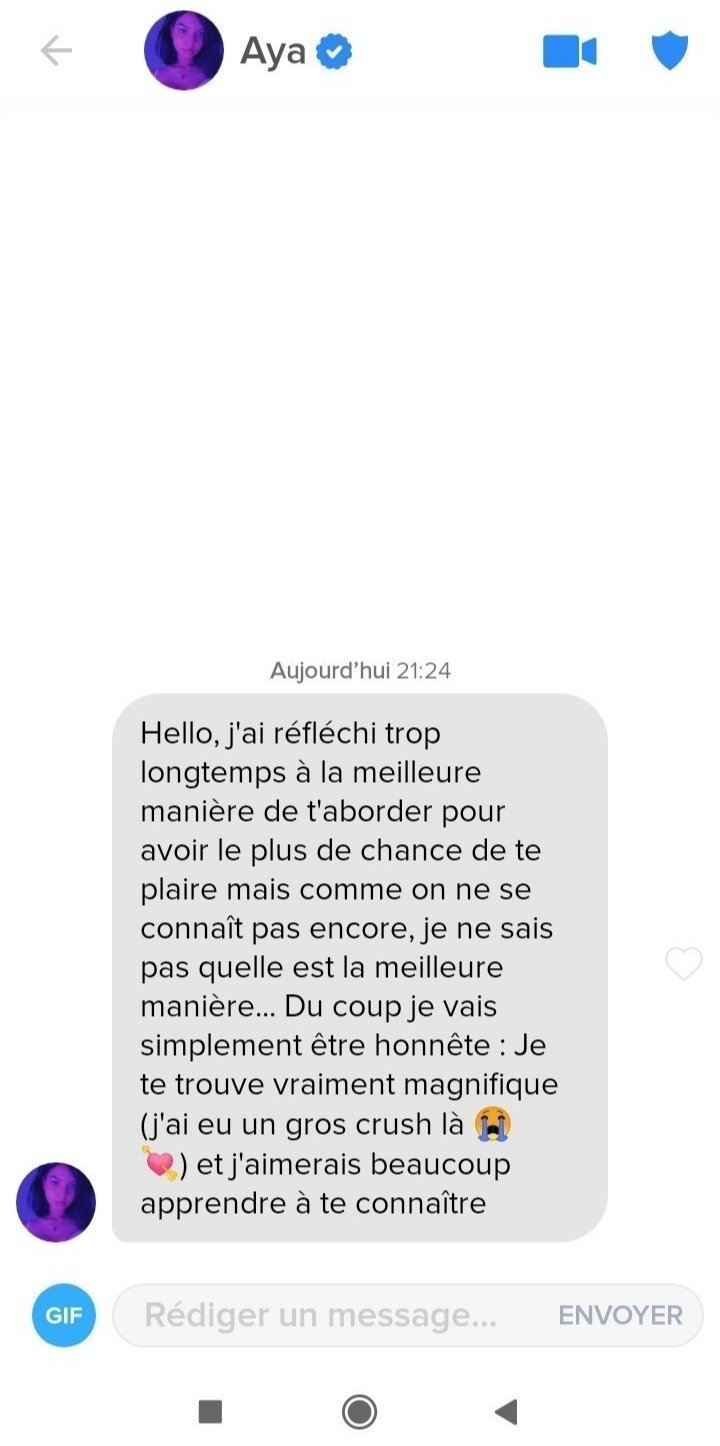The image size is (720, 1446).
Task: Open Aya's profile from the header avatar
Action: coord(184,51)
